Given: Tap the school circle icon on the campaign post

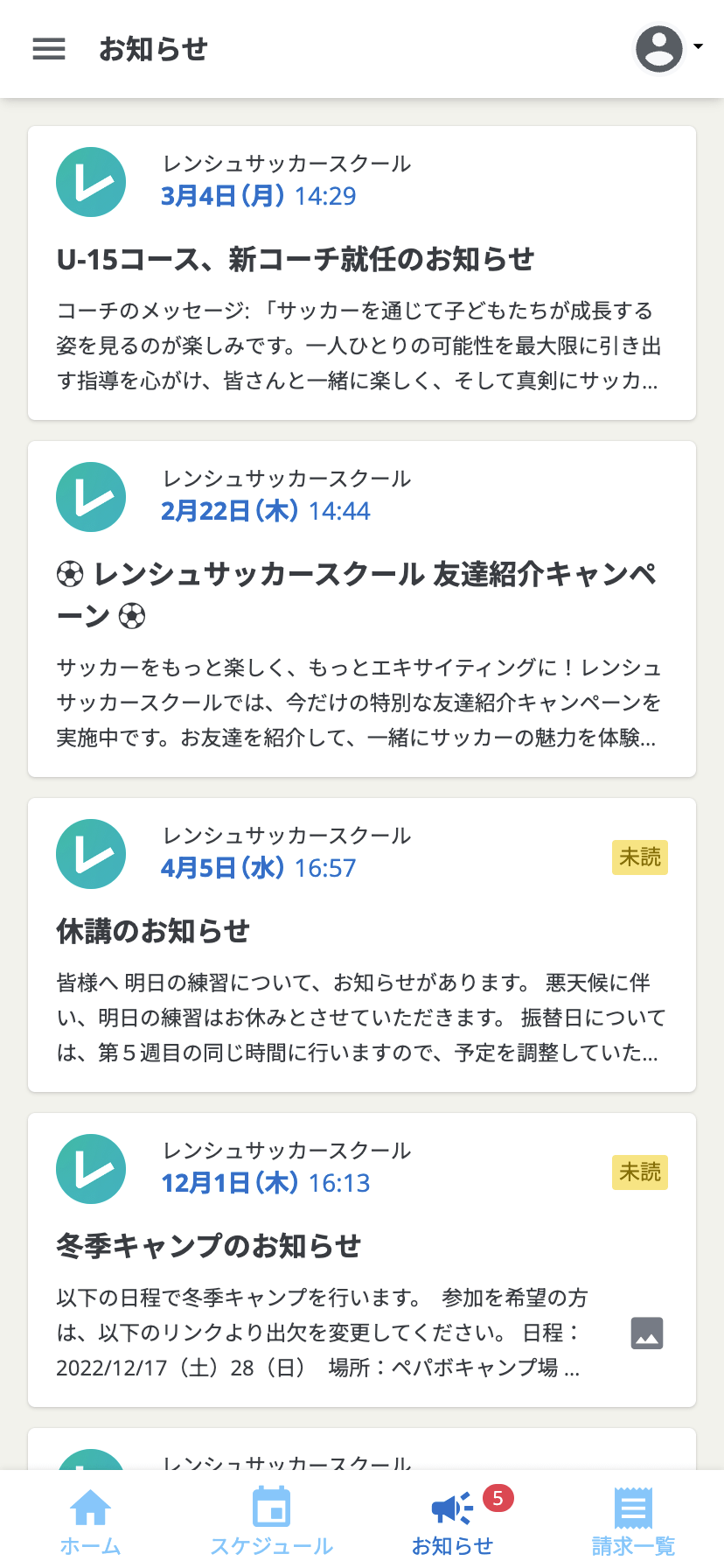Looking at the screenshot, I should pyautogui.click(x=90, y=496).
